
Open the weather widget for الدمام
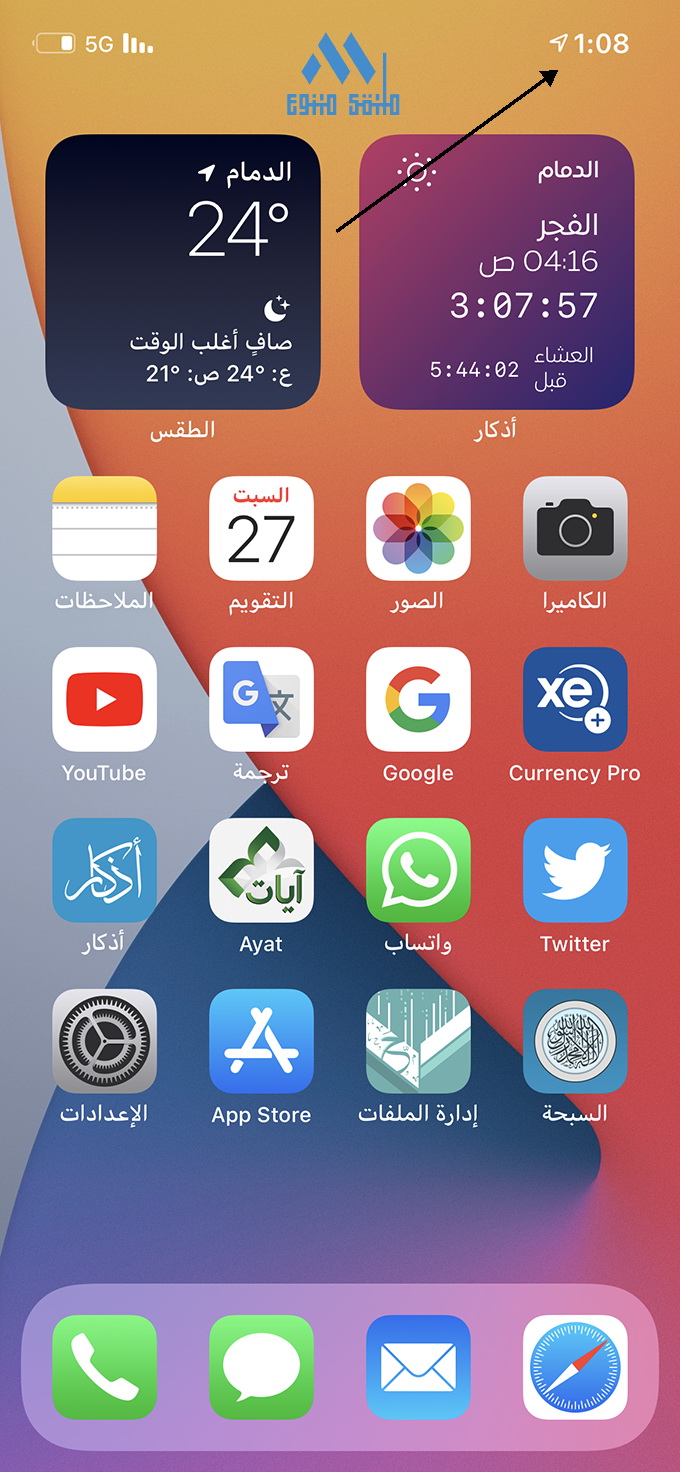(183, 272)
